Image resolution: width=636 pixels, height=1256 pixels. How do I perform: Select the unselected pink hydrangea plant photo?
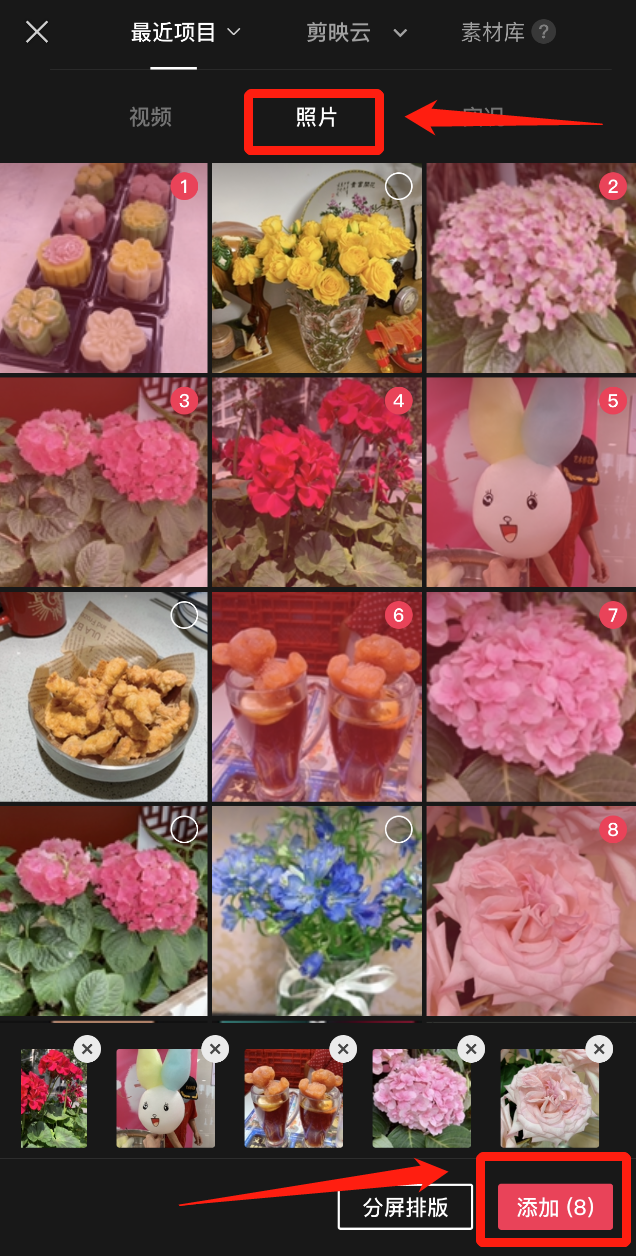tap(184, 828)
